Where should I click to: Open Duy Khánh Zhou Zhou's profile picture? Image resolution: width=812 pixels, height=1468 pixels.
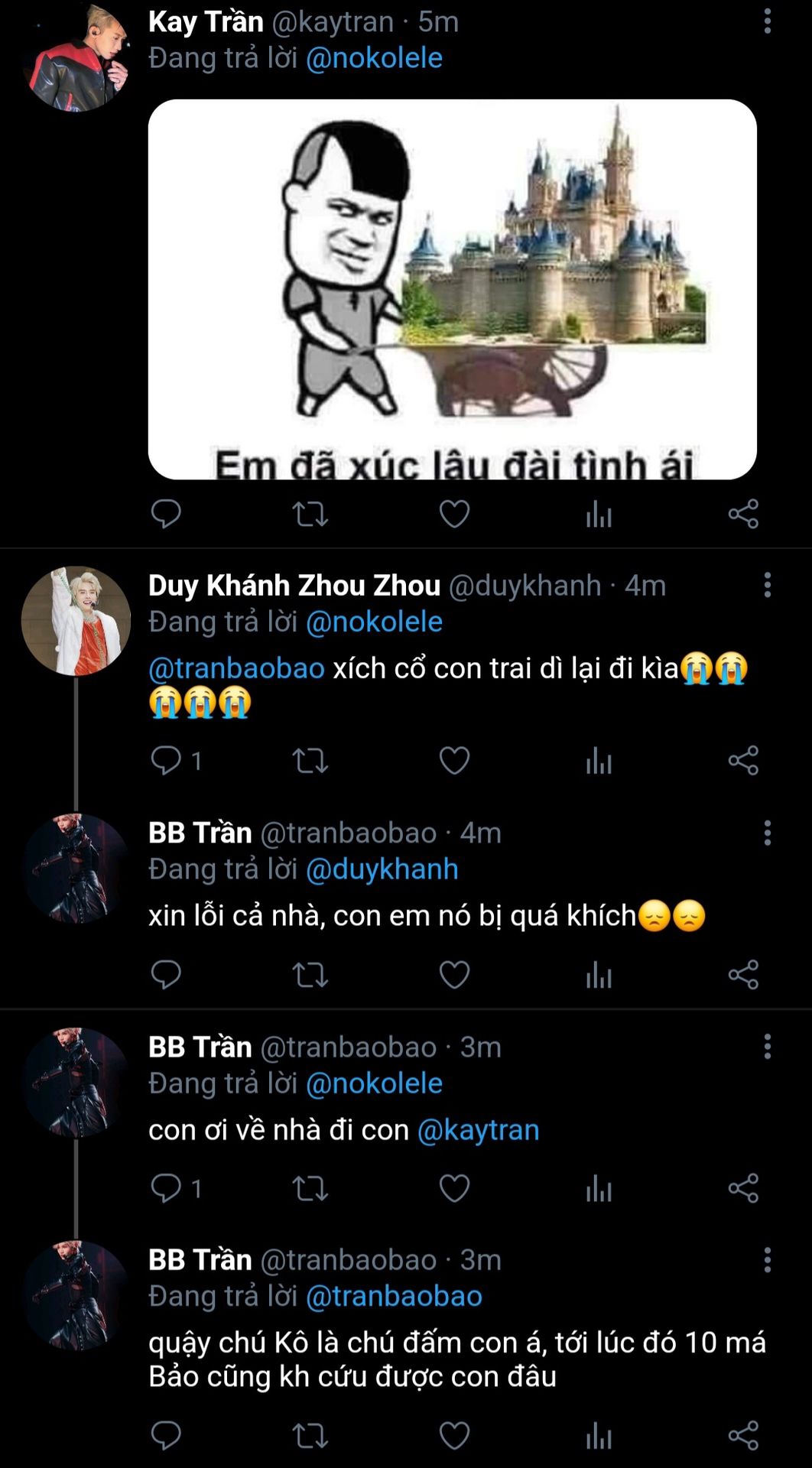pyautogui.click(x=76, y=621)
